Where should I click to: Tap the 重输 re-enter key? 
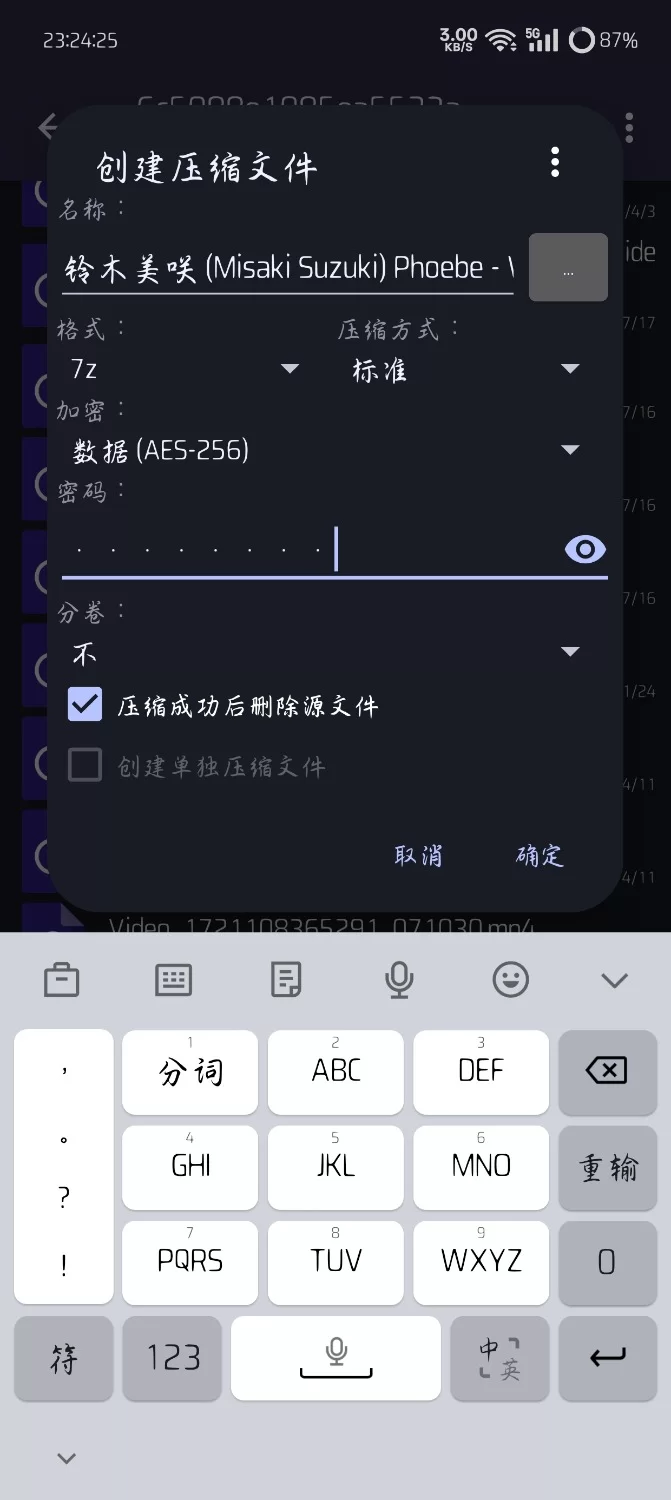tap(606, 1167)
